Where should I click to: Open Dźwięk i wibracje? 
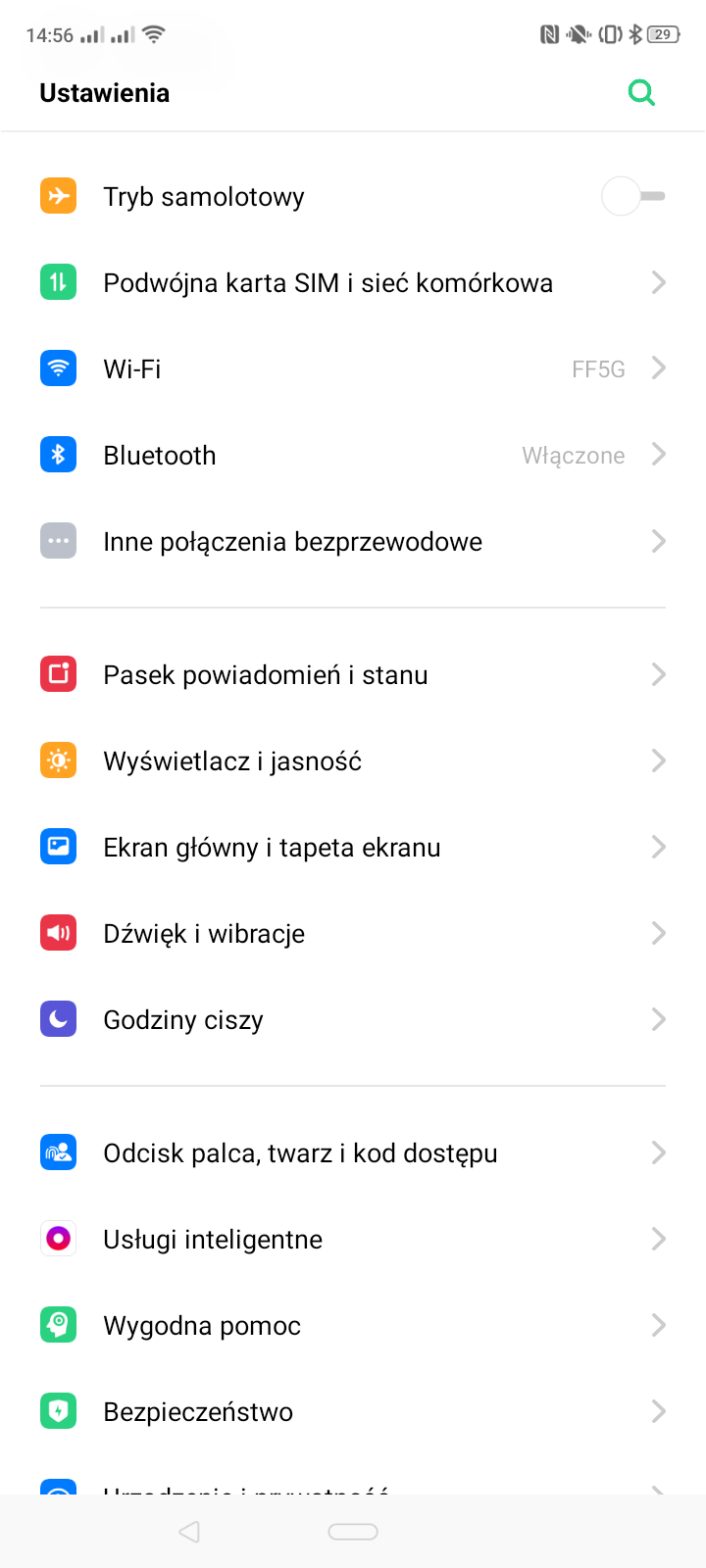(x=353, y=934)
